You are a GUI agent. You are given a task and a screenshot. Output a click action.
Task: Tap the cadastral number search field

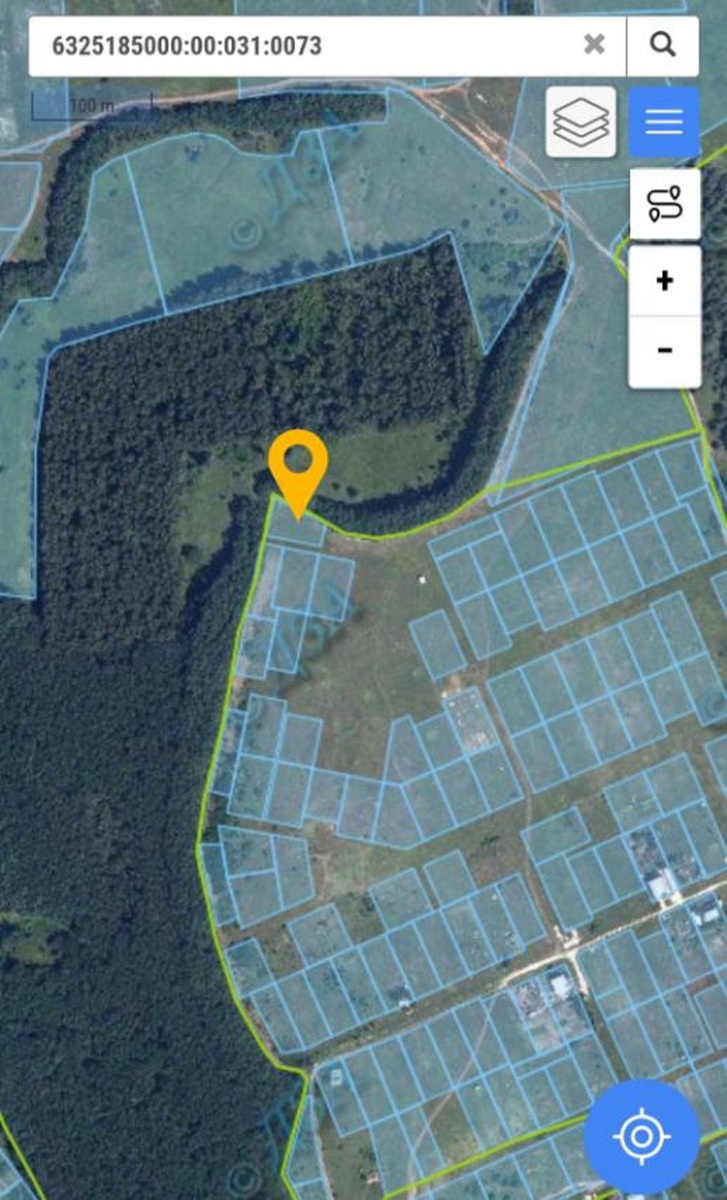point(300,46)
